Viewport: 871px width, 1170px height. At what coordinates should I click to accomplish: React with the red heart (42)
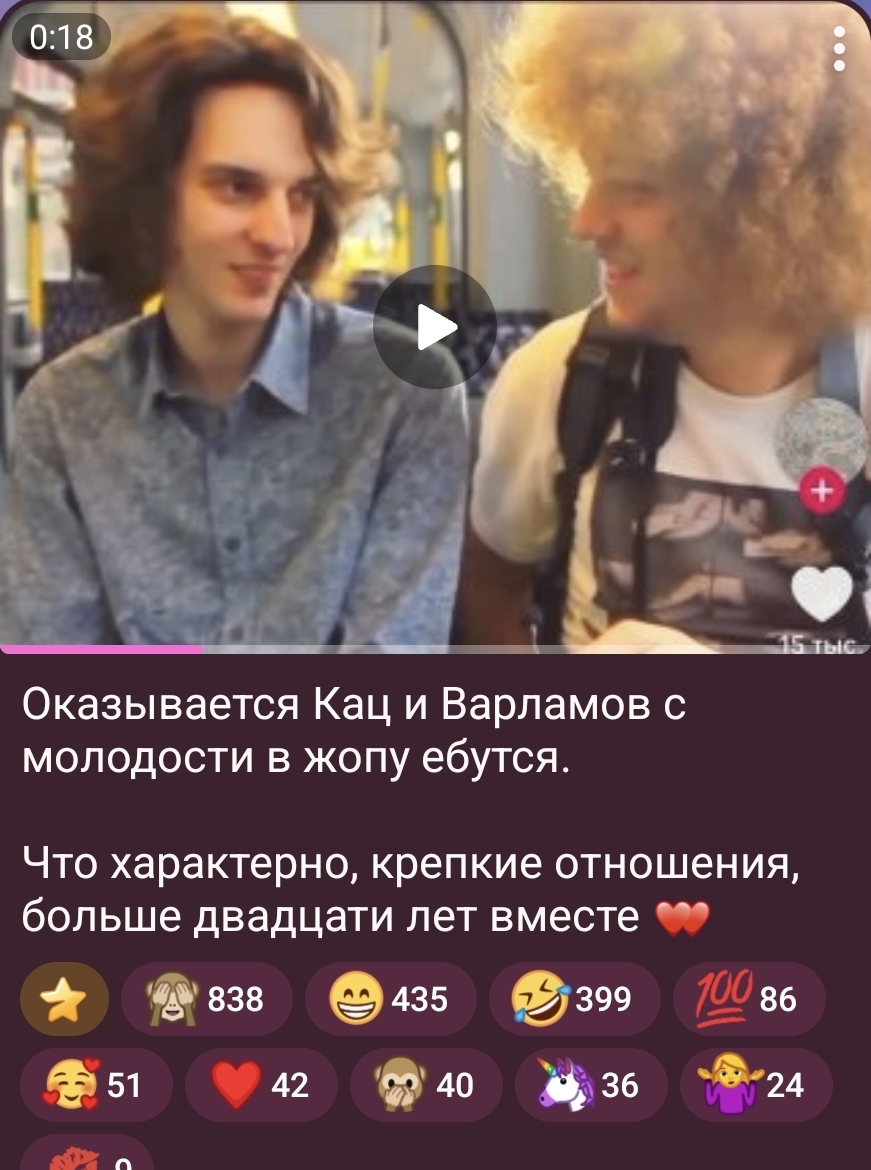[x=261, y=1084]
